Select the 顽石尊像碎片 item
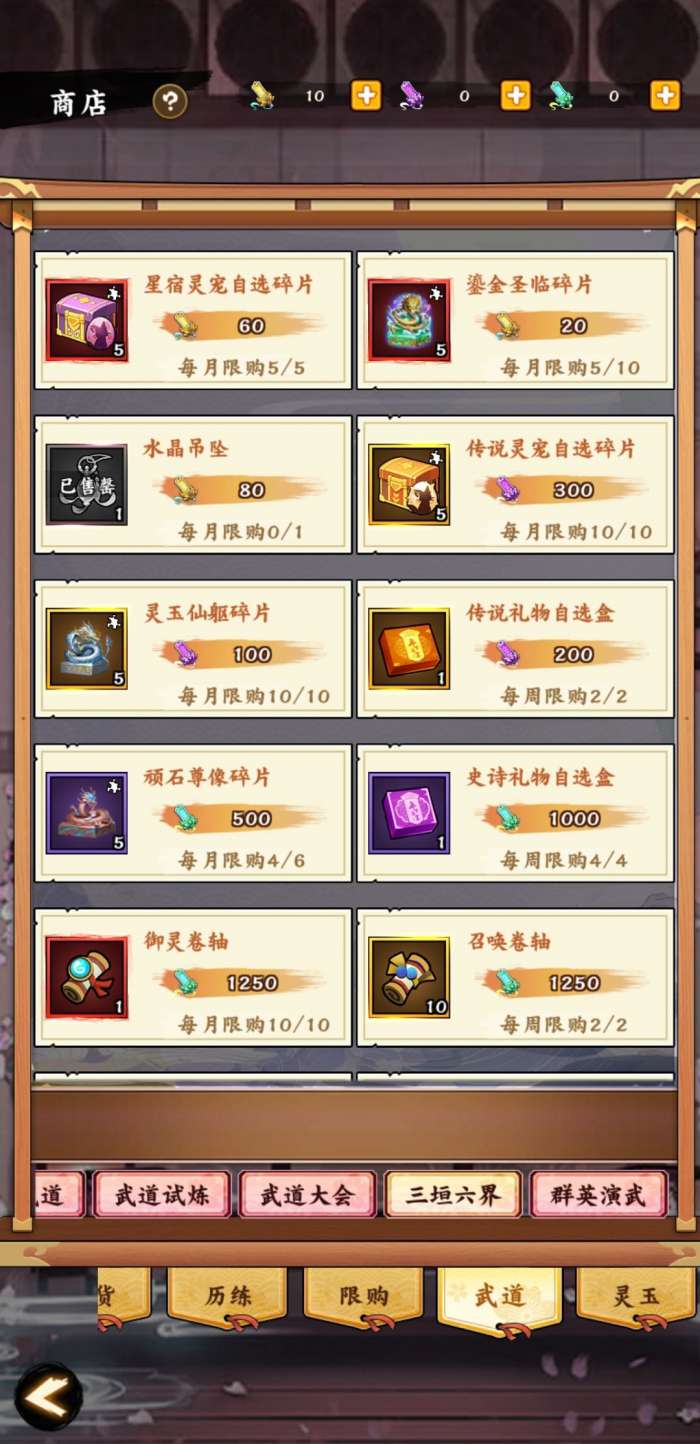Viewport: 700px width, 1444px height. click(x=193, y=813)
